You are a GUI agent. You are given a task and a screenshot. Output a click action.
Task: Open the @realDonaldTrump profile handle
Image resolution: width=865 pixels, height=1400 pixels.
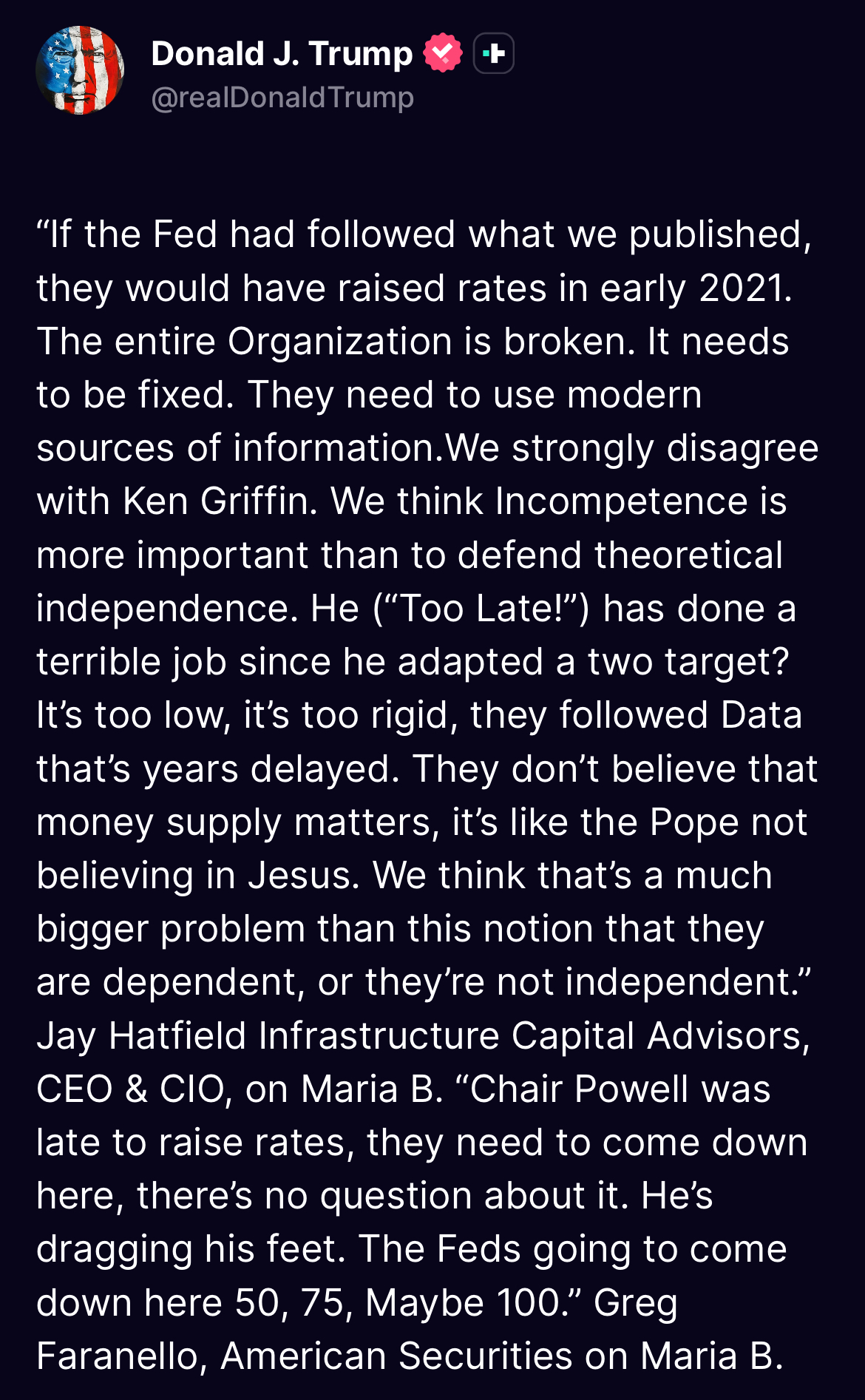coord(282,98)
